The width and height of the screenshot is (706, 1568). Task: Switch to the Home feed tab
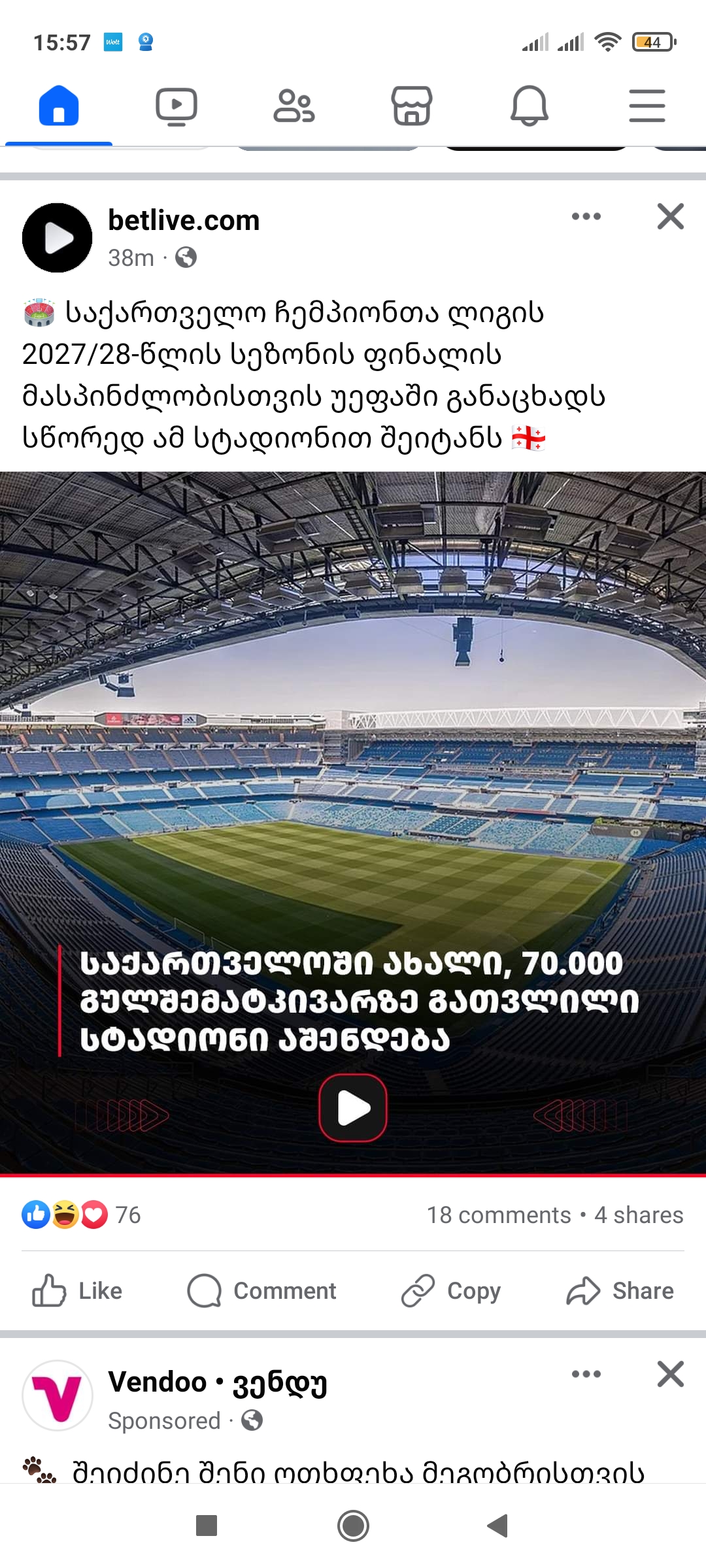click(59, 106)
